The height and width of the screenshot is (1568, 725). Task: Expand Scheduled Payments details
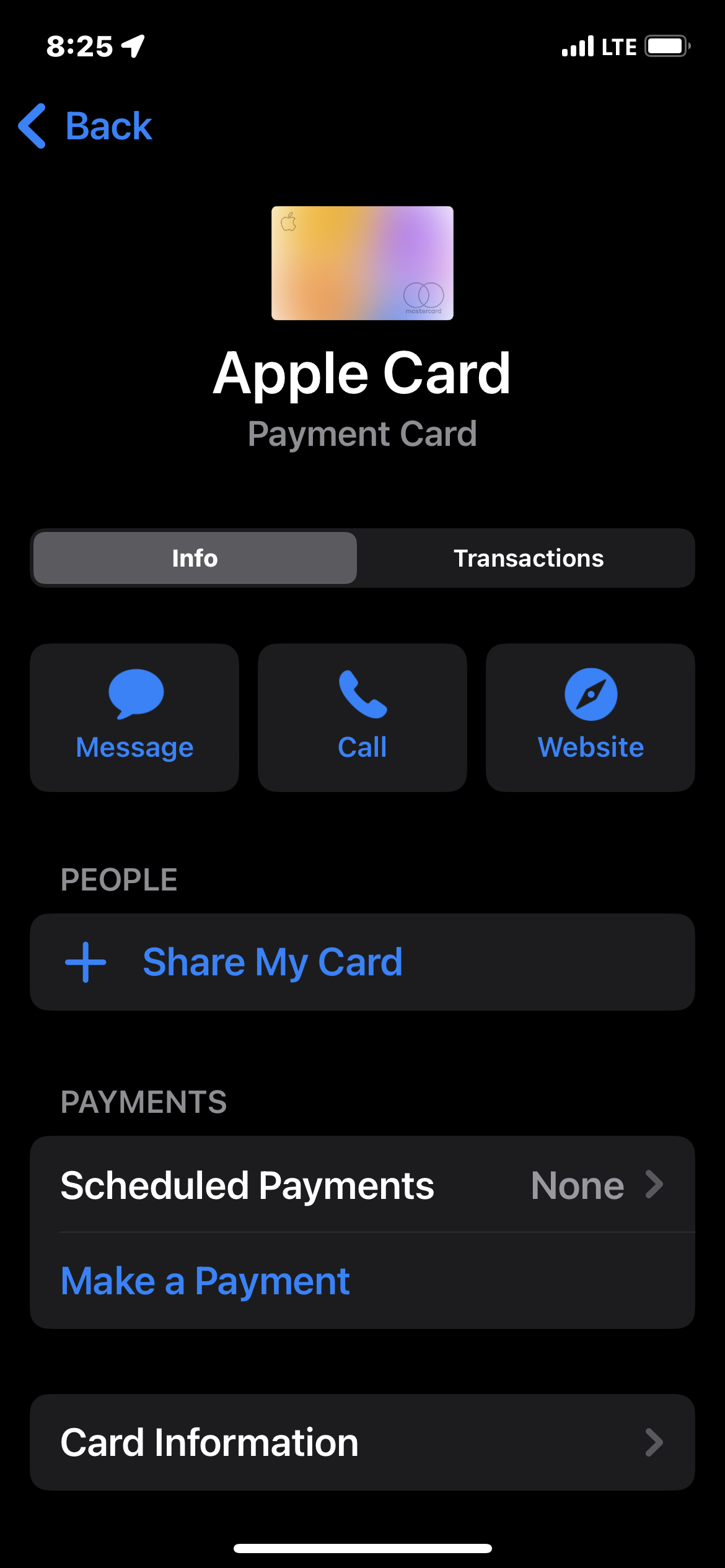point(362,1185)
